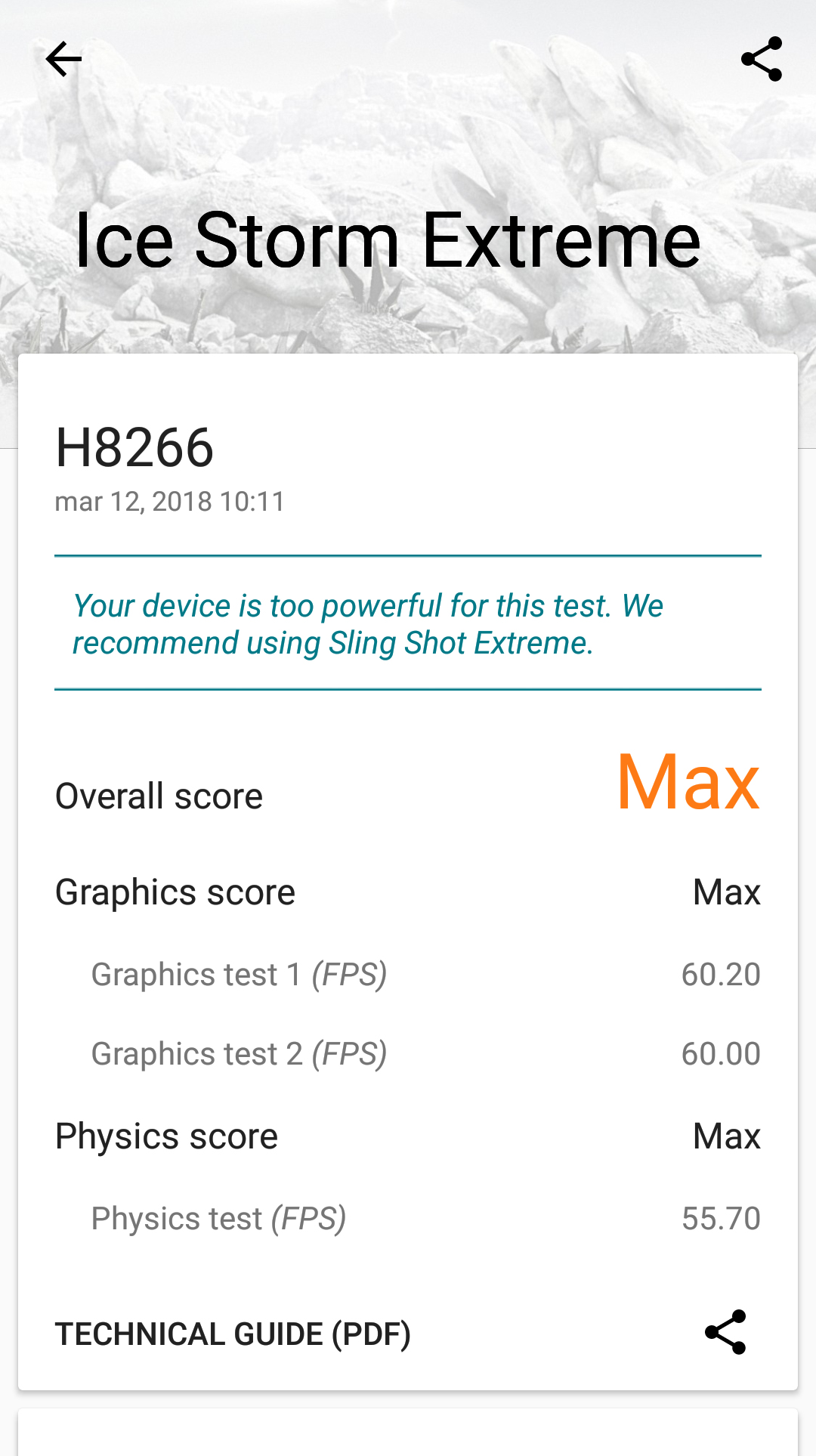Go back using the top-left arrow

63,59
